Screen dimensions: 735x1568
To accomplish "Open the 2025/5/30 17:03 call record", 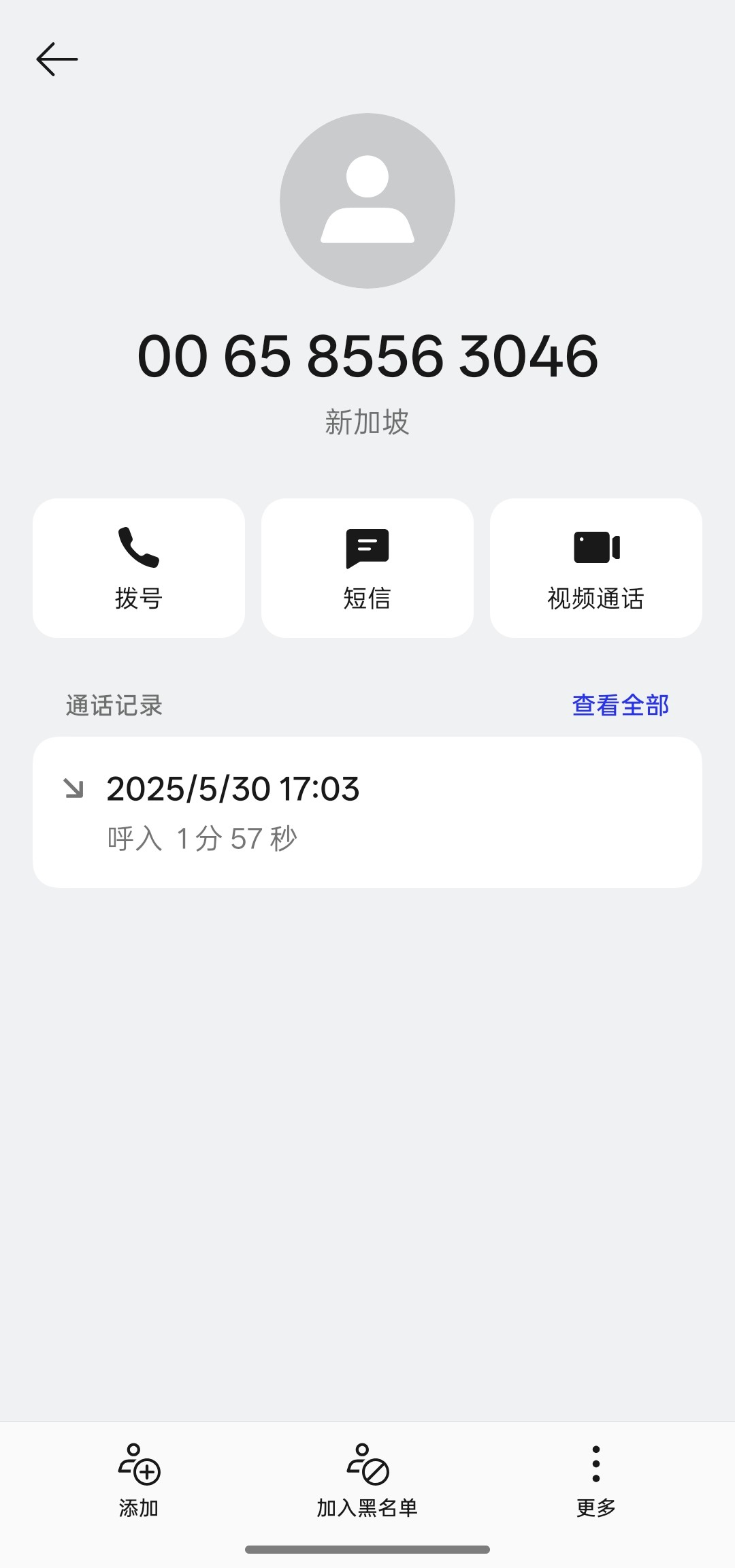I will [367, 812].
